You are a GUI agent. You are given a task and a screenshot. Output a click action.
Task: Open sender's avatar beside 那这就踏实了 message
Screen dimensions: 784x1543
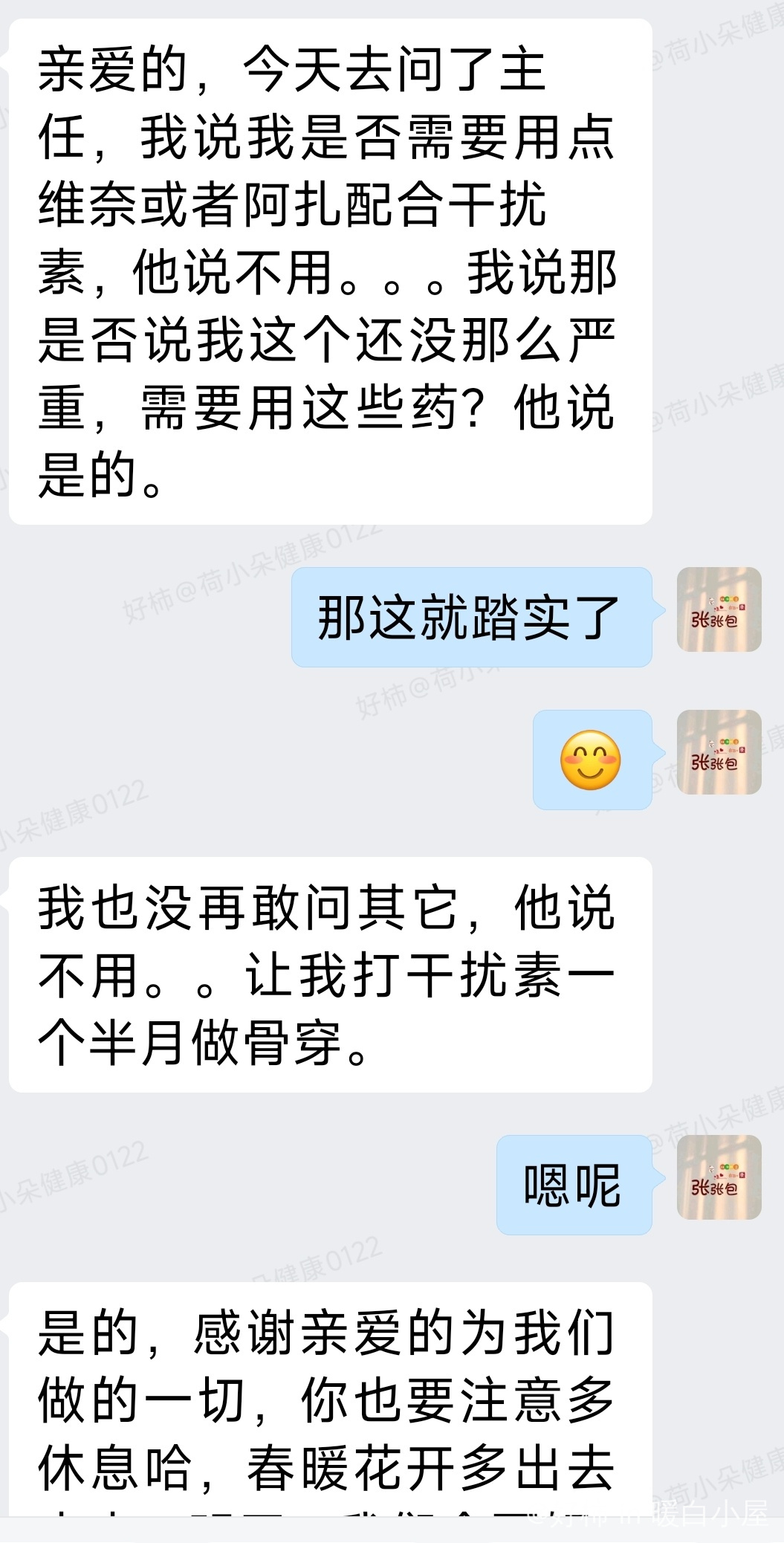tap(719, 609)
